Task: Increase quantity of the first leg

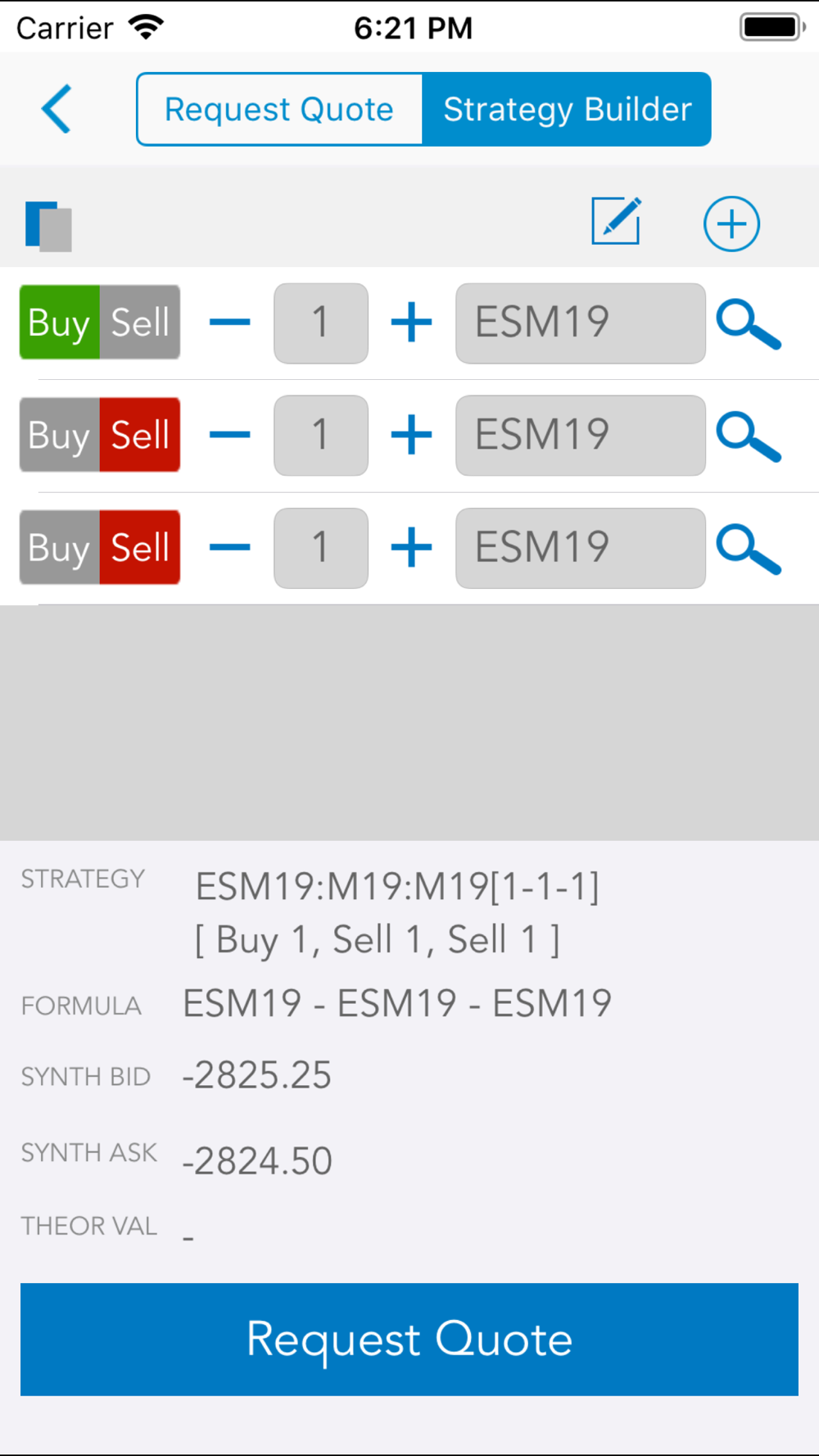Action: pyautogui.click(x=411, y=323)
